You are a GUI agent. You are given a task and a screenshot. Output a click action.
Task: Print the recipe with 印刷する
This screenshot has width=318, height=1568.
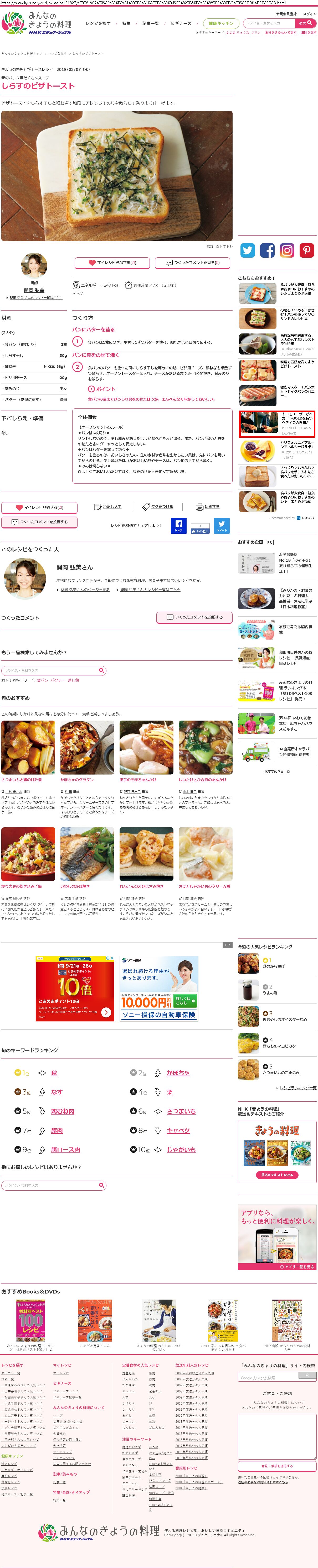(208, 506)
